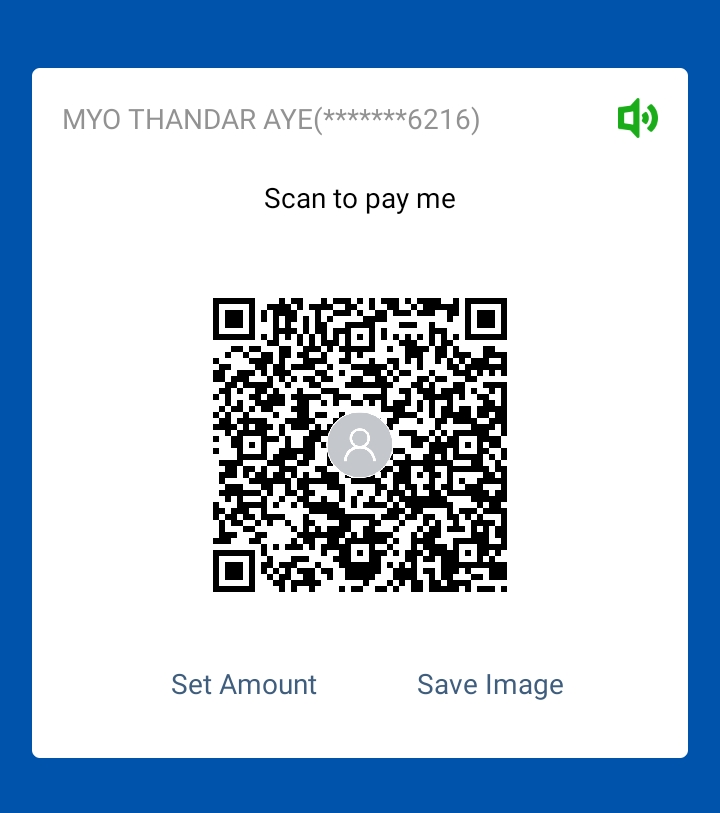Tap the green speaker sound icon
720x813 pixels.
(x=637, y=119)
